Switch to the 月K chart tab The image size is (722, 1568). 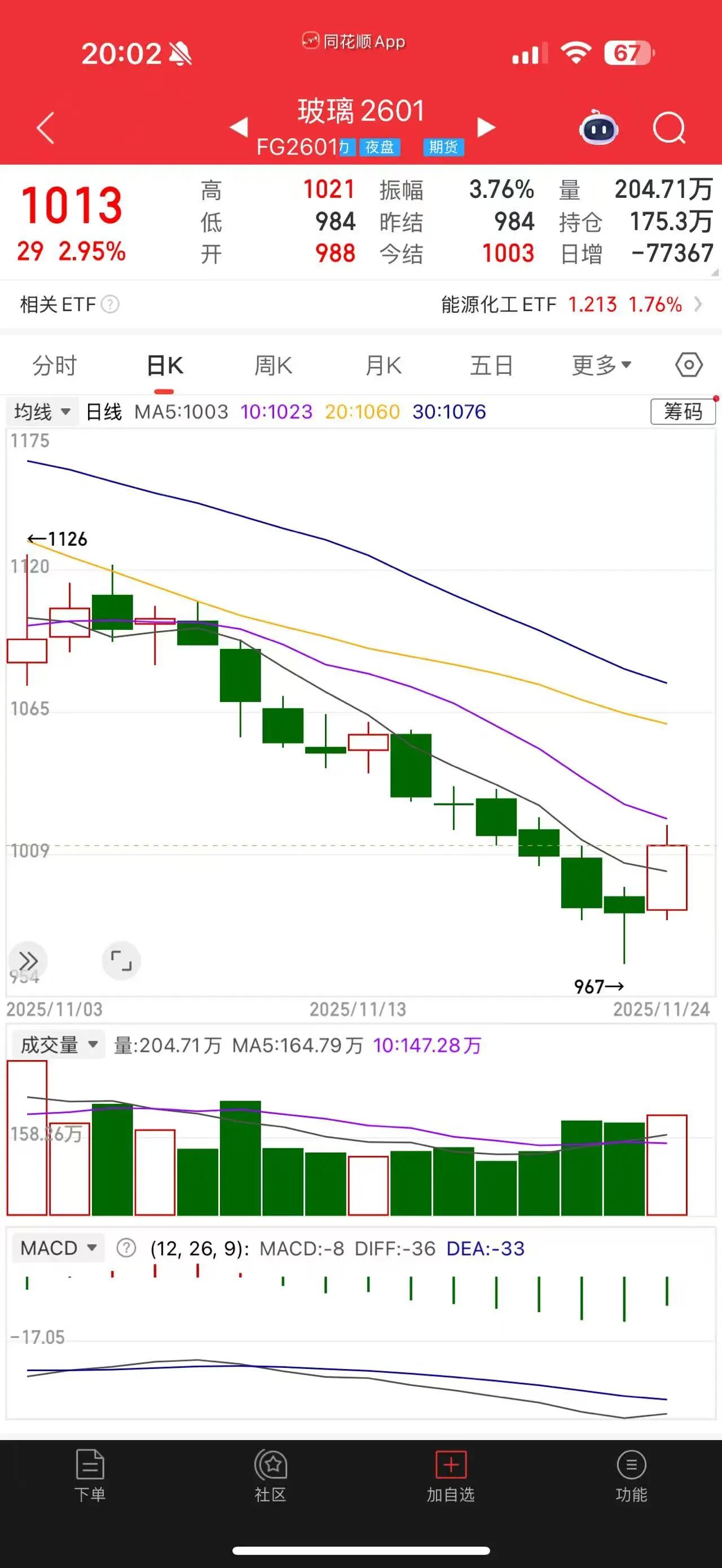383,366
